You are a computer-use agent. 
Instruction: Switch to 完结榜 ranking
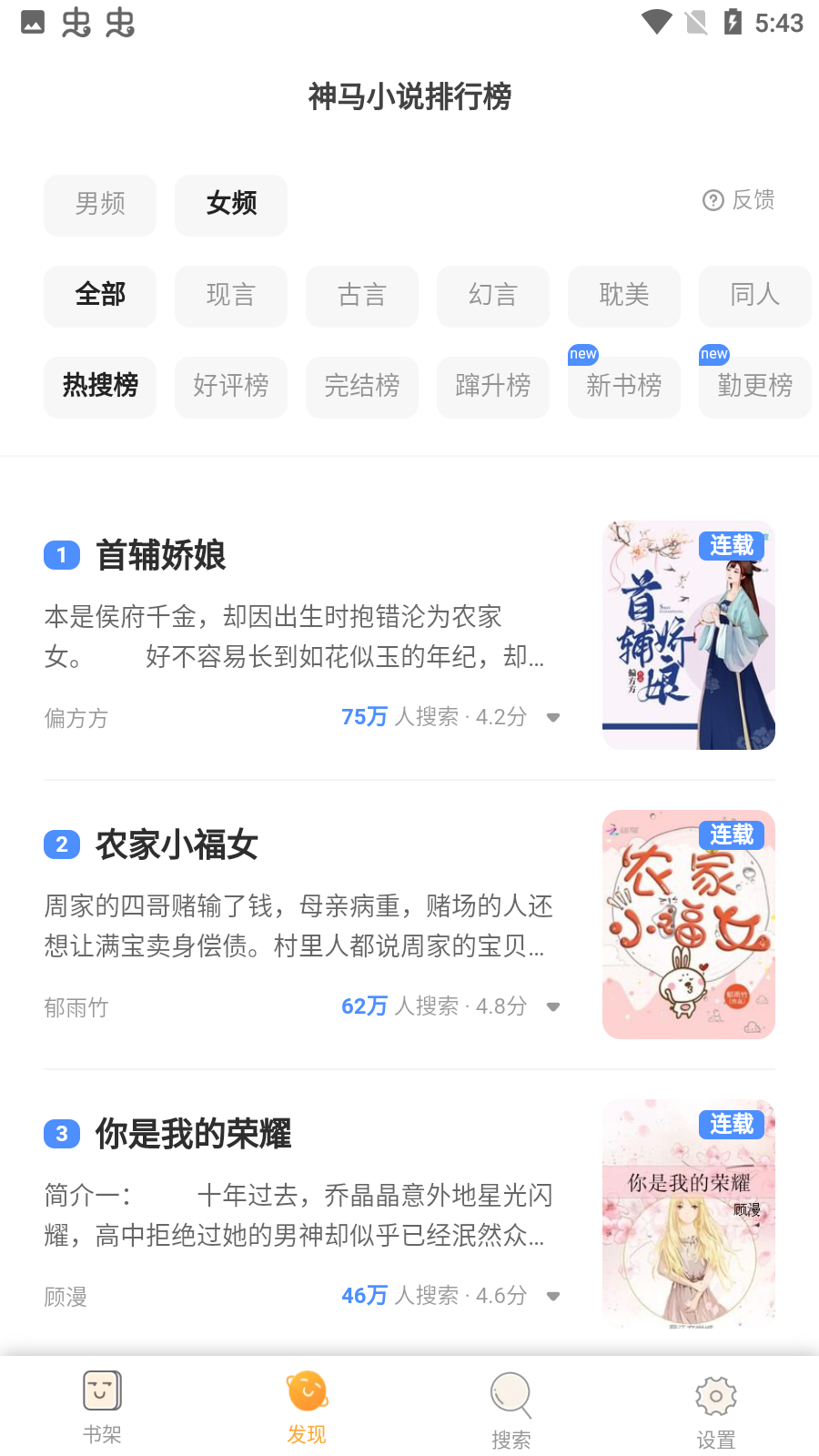[362, 387]
